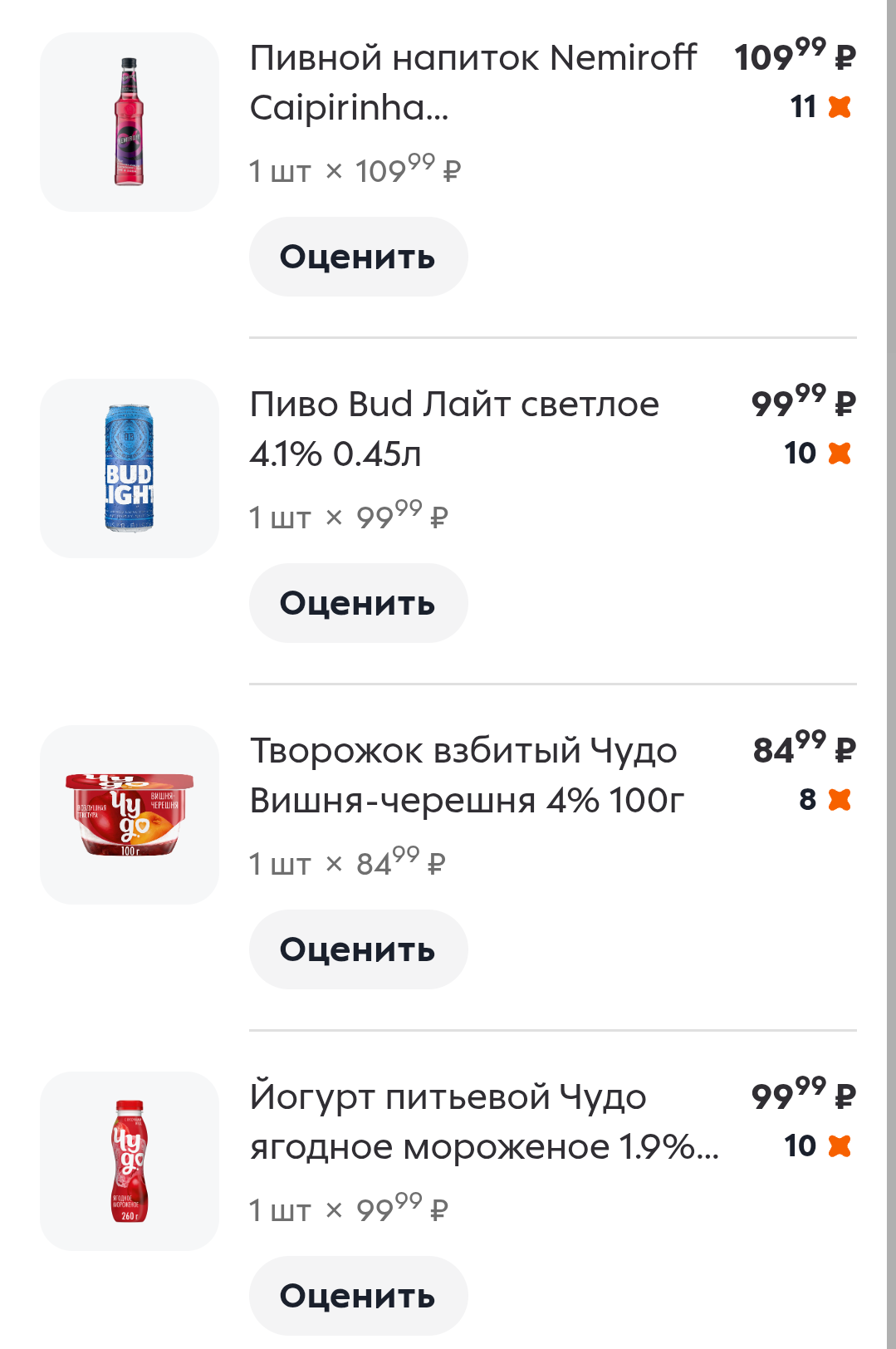
Task: Open the Nemiroff Caipirinha product image
Action: point(130,122)
